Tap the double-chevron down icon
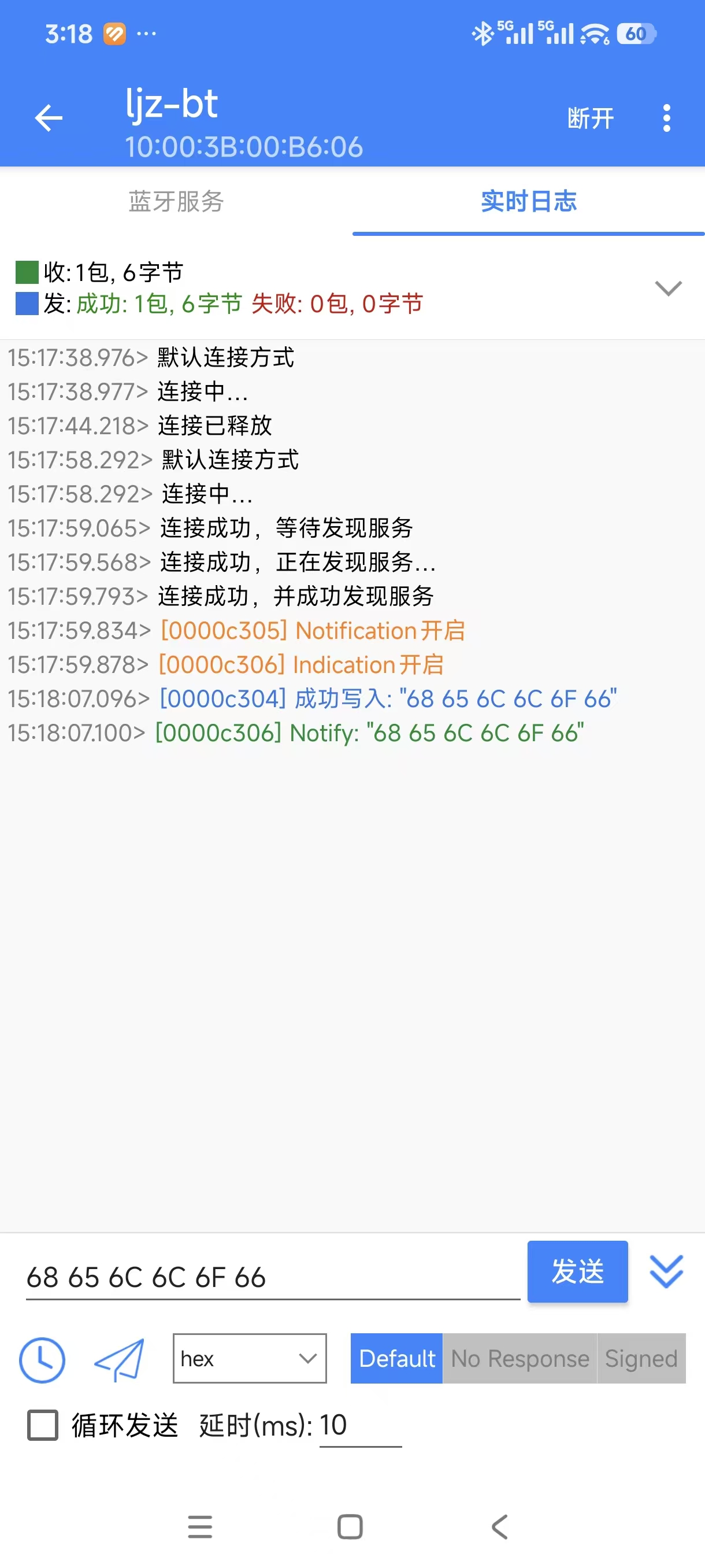 (x=666, y=1271)
